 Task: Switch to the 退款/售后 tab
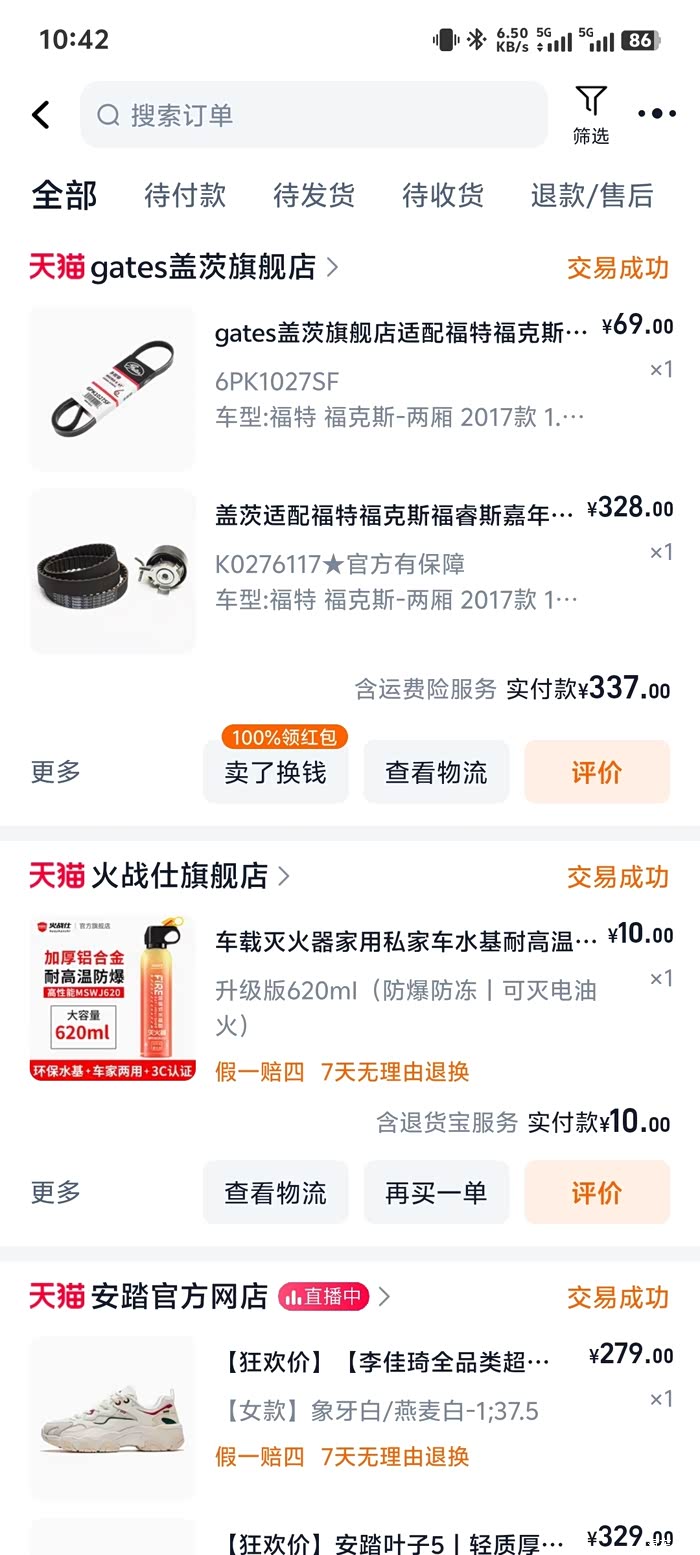[592, 195]
